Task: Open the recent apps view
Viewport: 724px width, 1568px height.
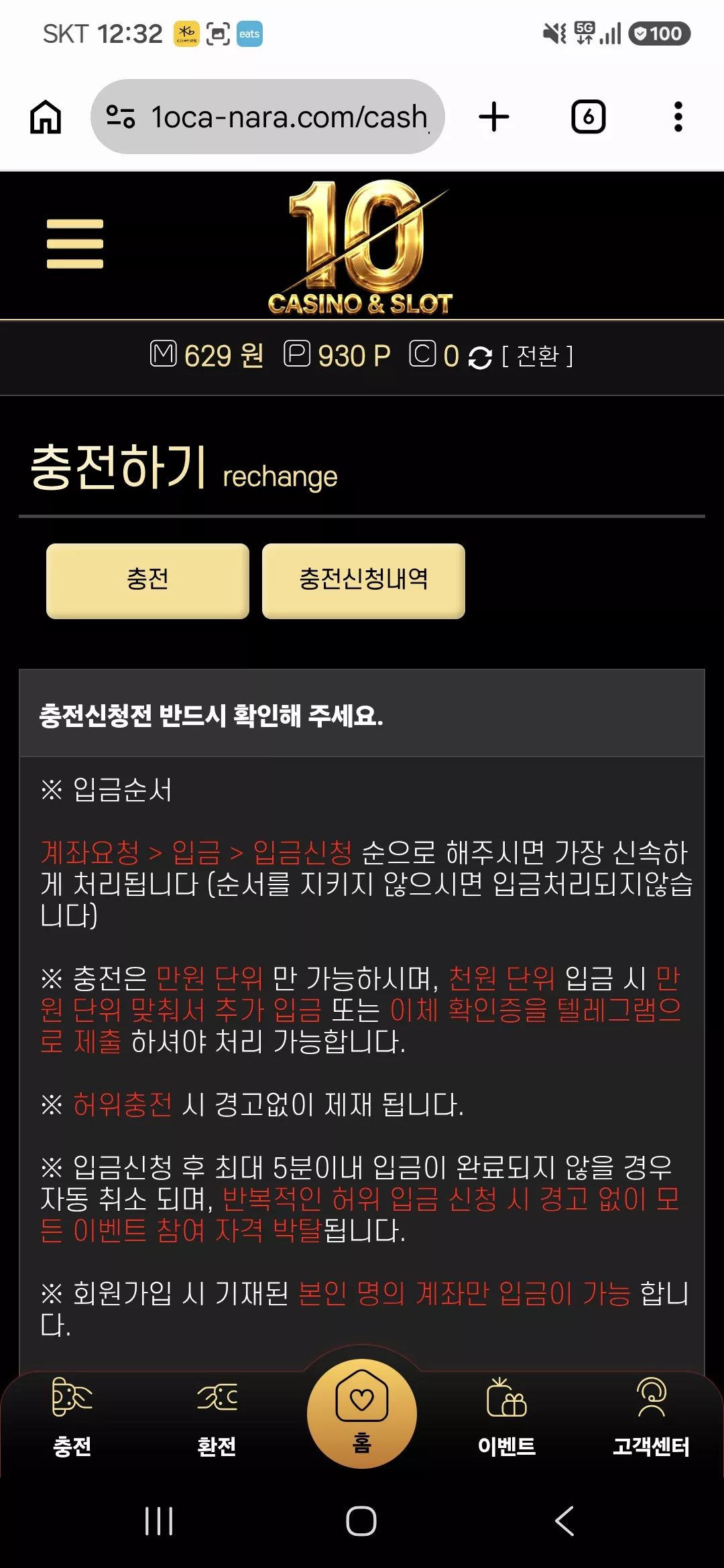Action: (x=159, y=1521)
